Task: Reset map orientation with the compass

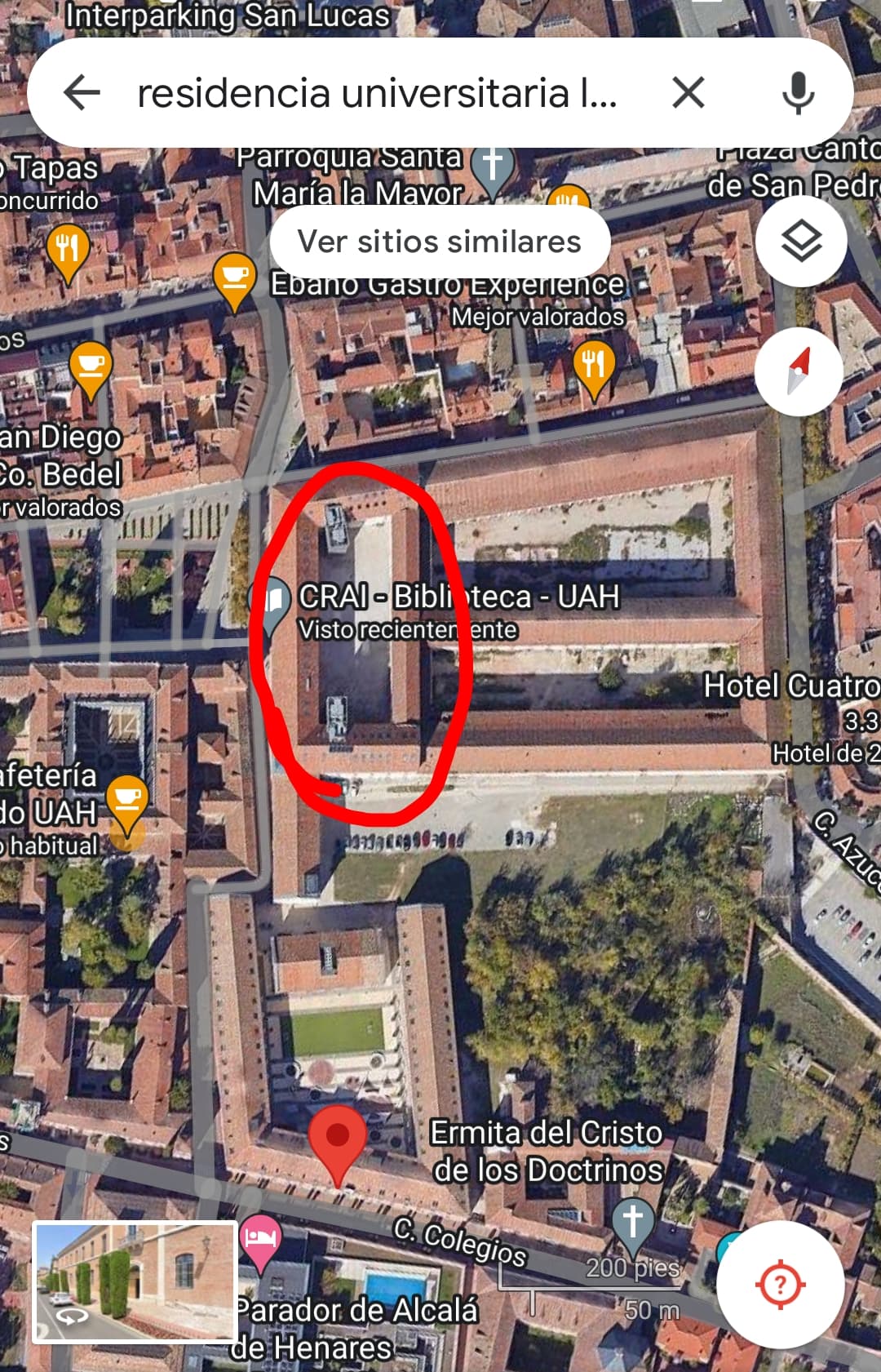Action: click(798, 371)
